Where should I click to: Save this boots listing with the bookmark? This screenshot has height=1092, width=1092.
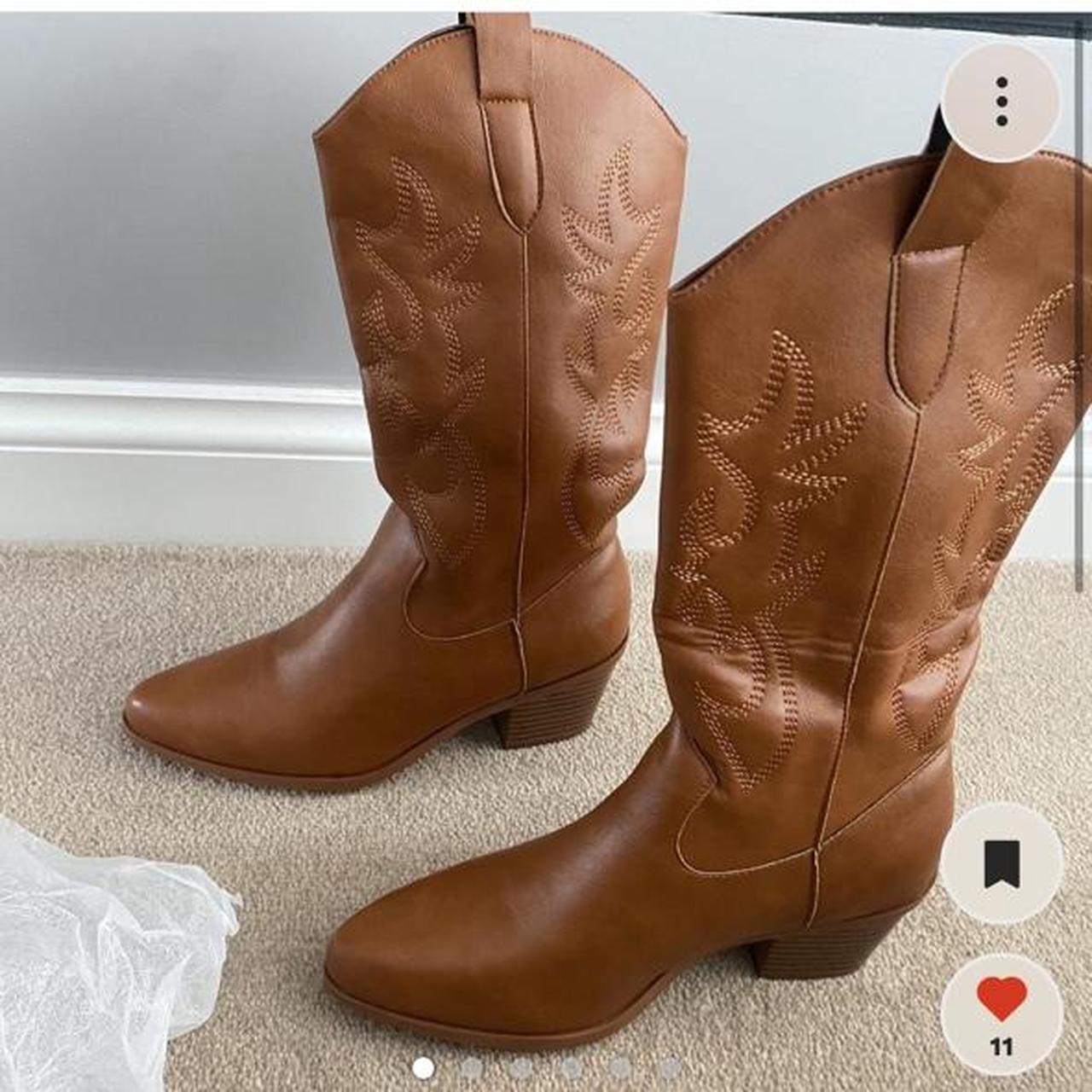(1003, 863)
